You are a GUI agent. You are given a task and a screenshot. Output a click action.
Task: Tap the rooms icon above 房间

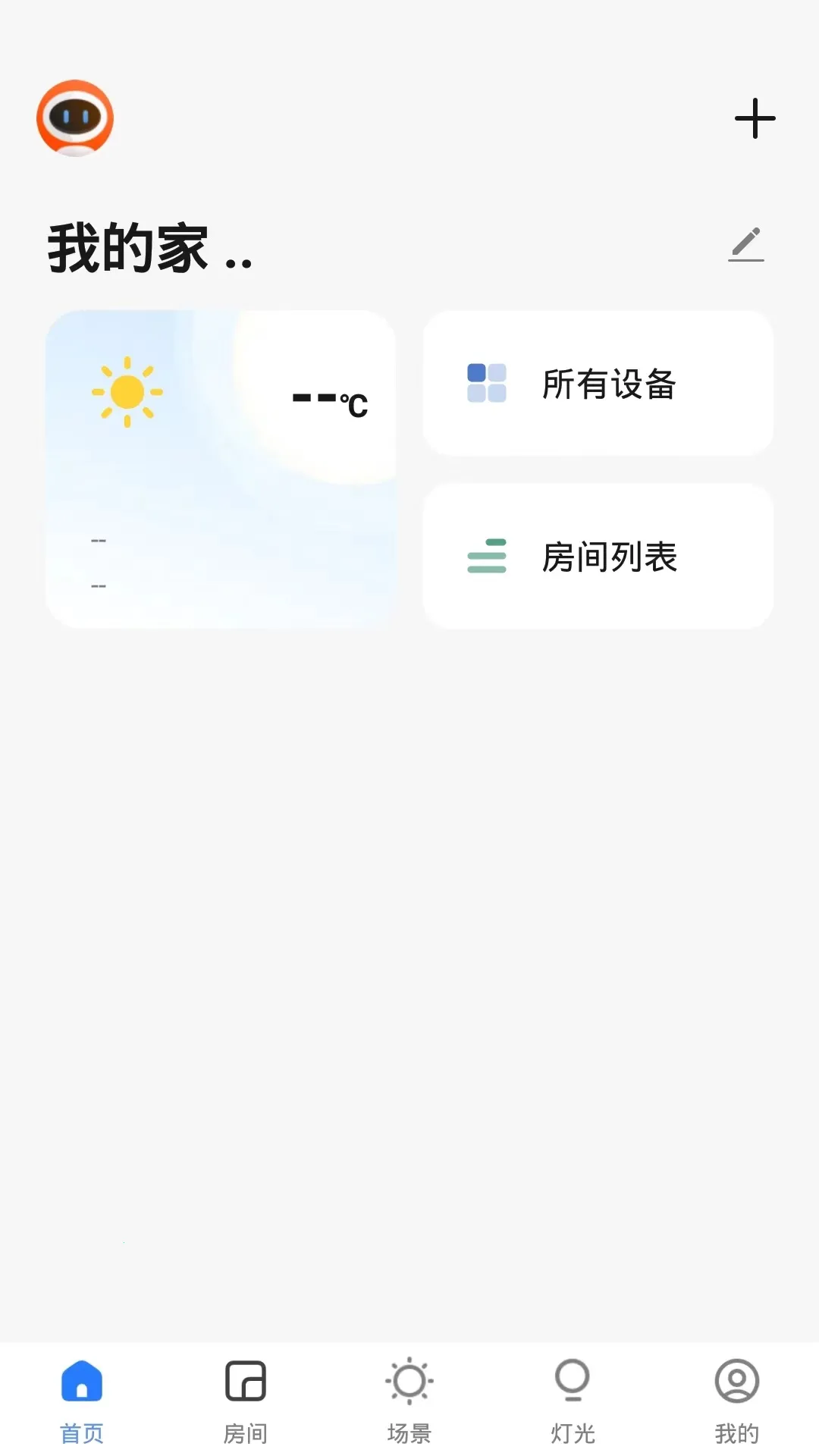pyautogui.click(x=246, y=1382)
